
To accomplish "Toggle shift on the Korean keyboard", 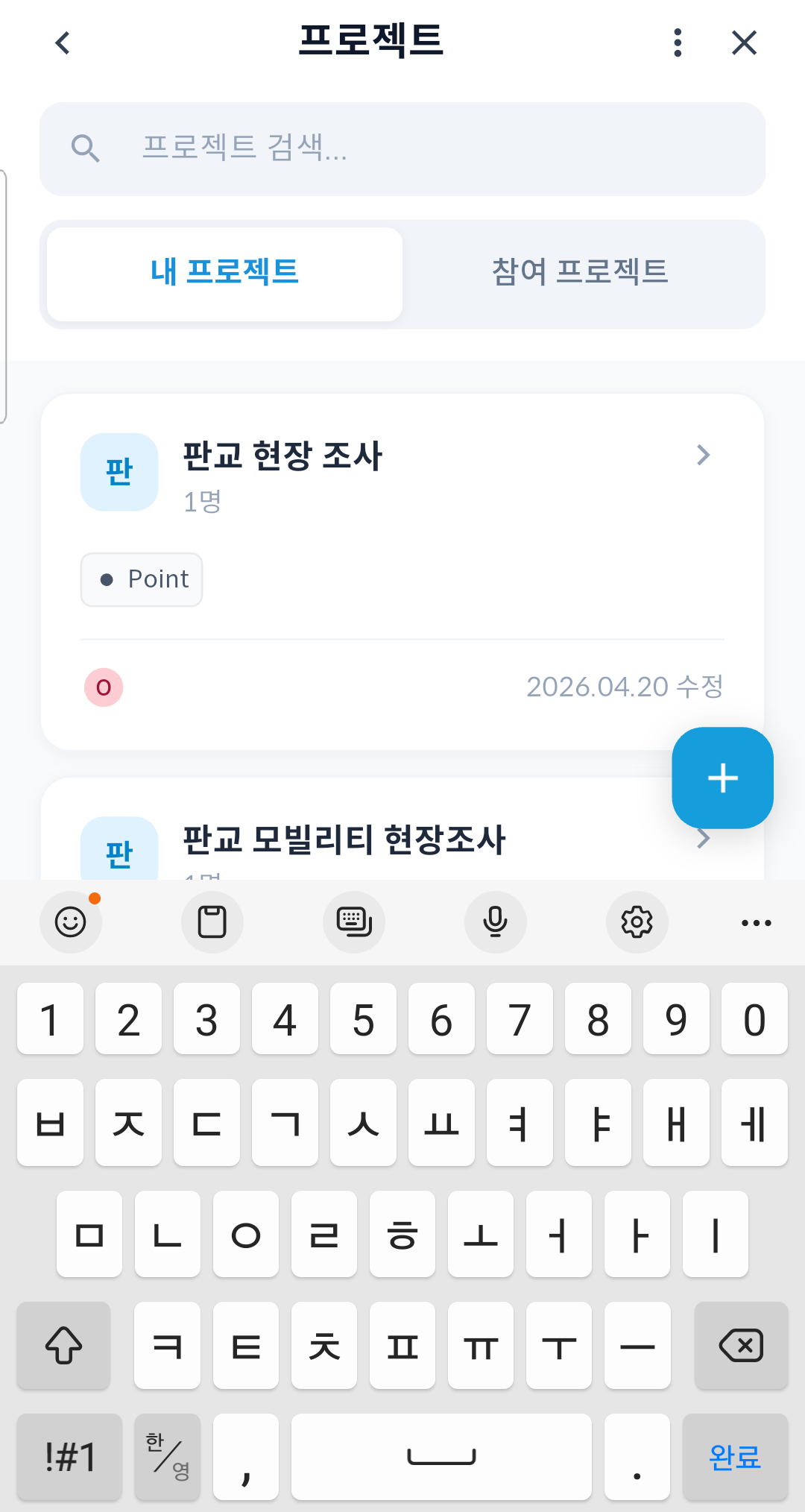I will [x=63, y=1346].
